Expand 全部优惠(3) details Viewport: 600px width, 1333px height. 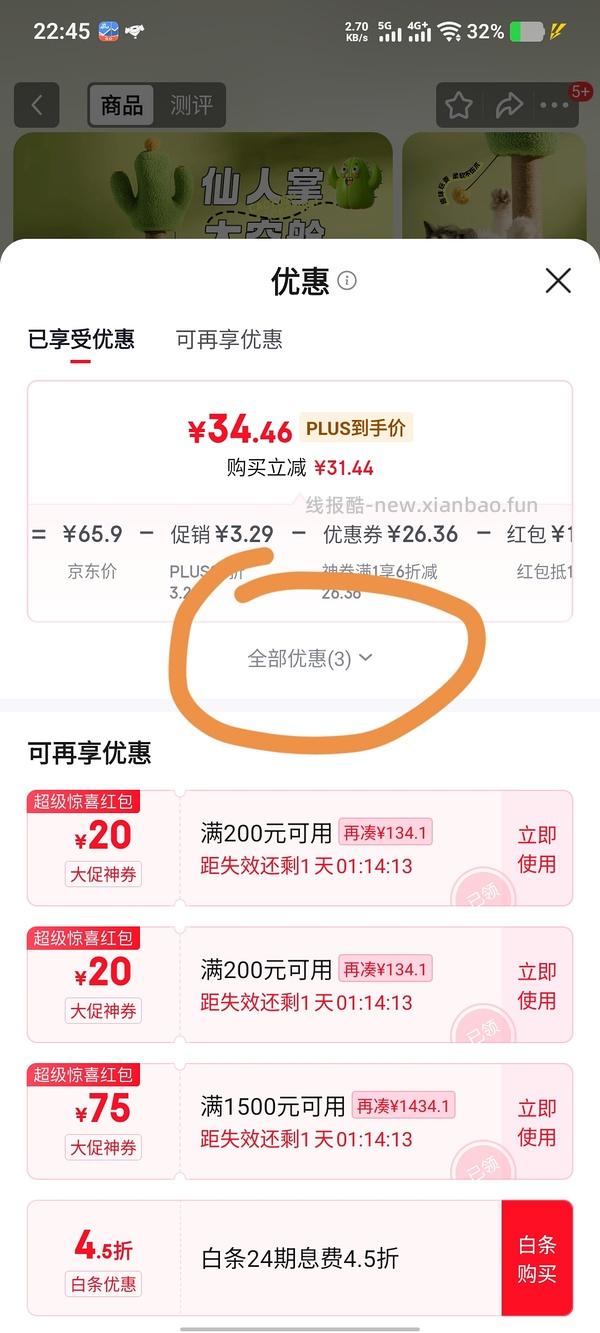310,658
